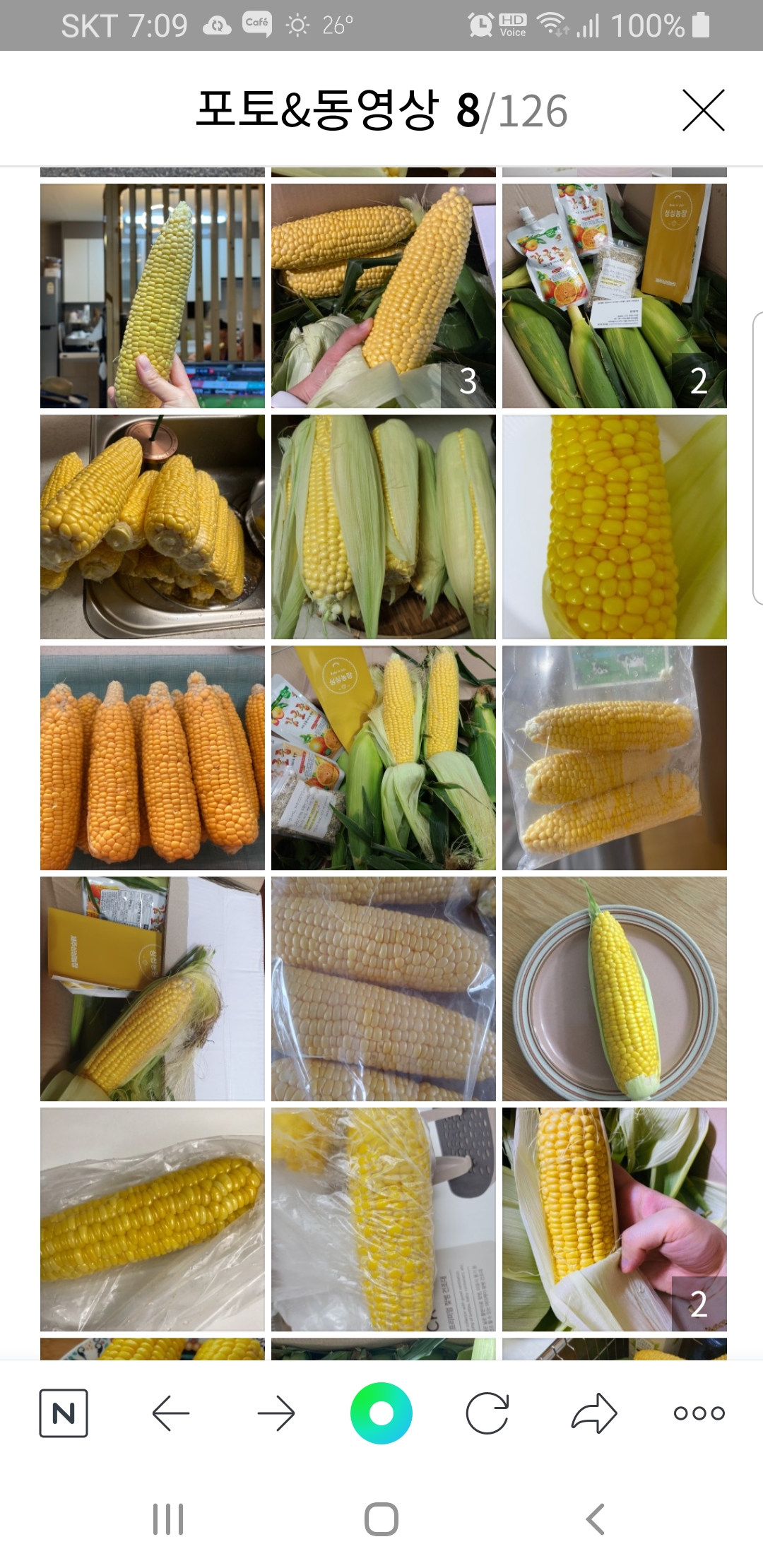Go back to the previous page
The height and width of the screenshot is (1568, 763).
pyautogui.click(x=170, y=1413)
